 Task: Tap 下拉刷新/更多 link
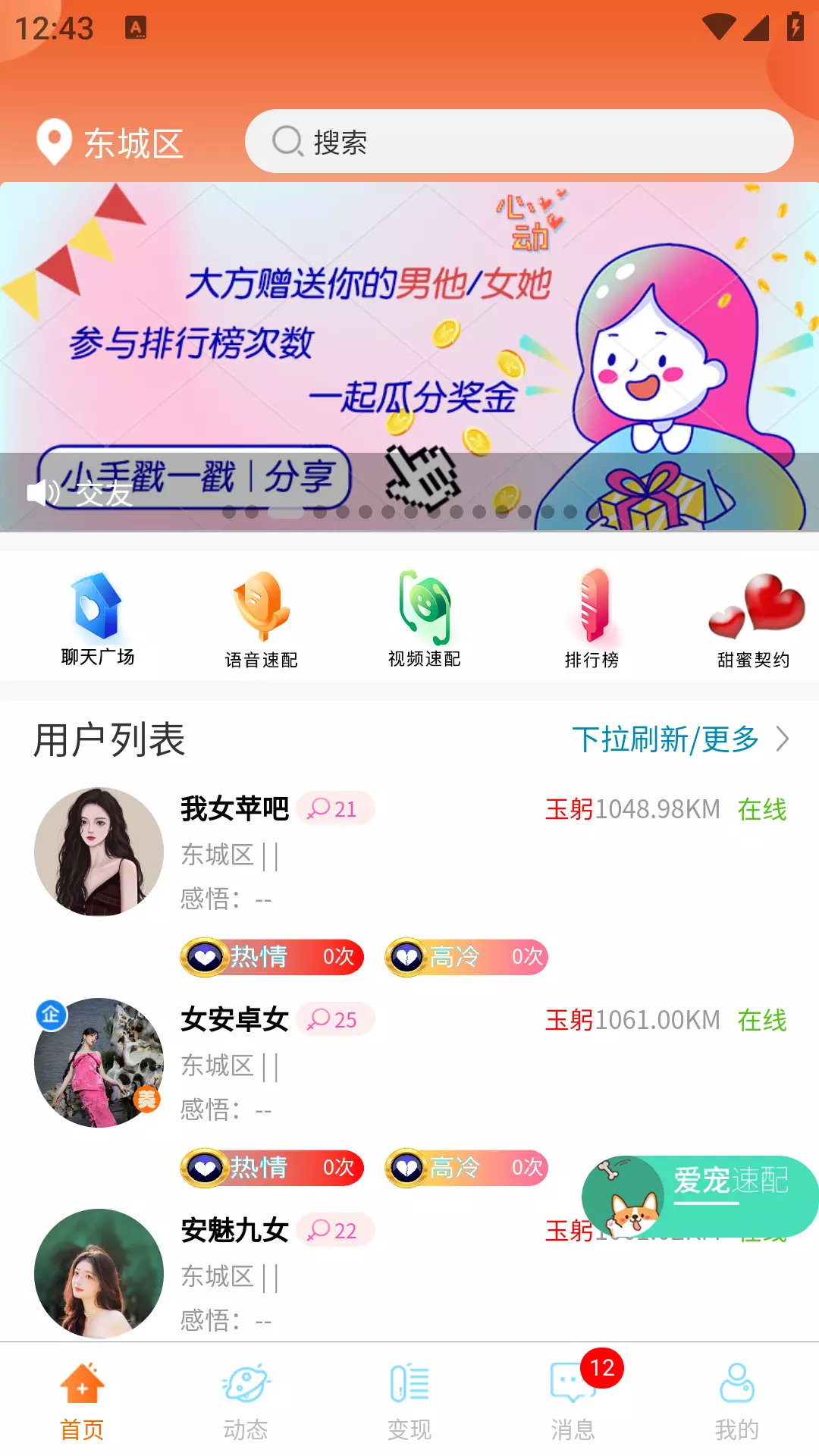point(680,739)
